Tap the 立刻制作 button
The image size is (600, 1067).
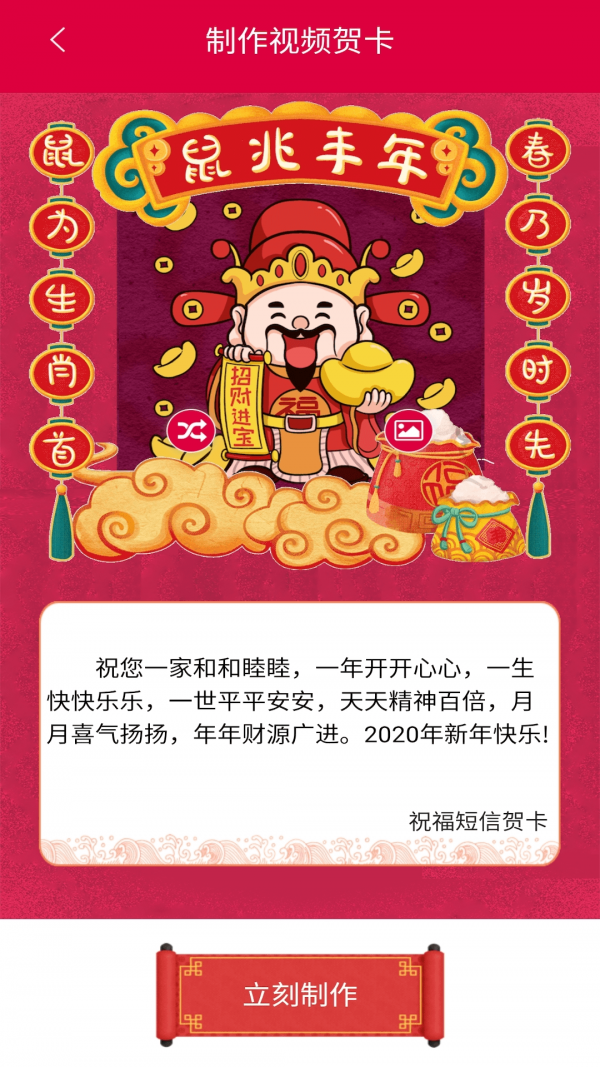coord(300,995)
